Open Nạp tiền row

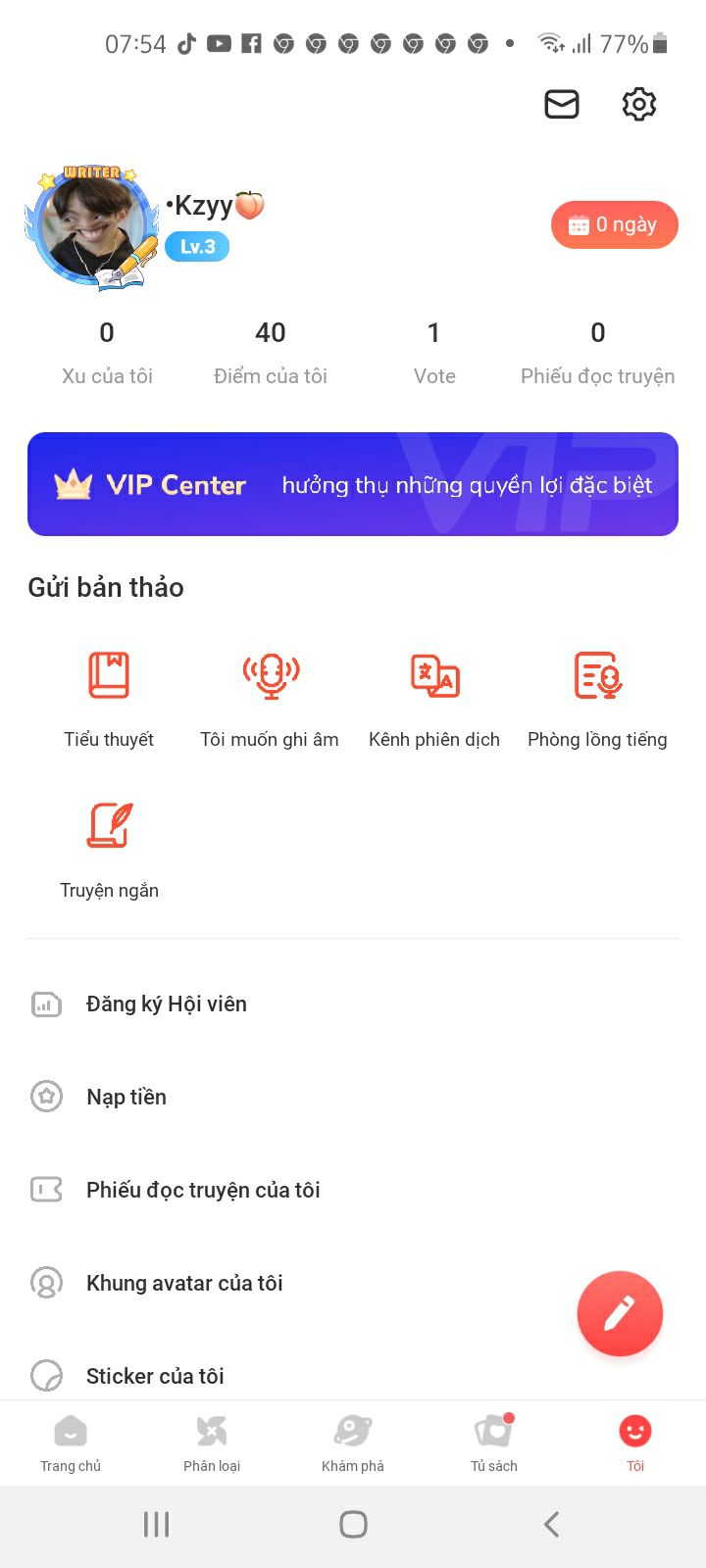[126, 1097]
